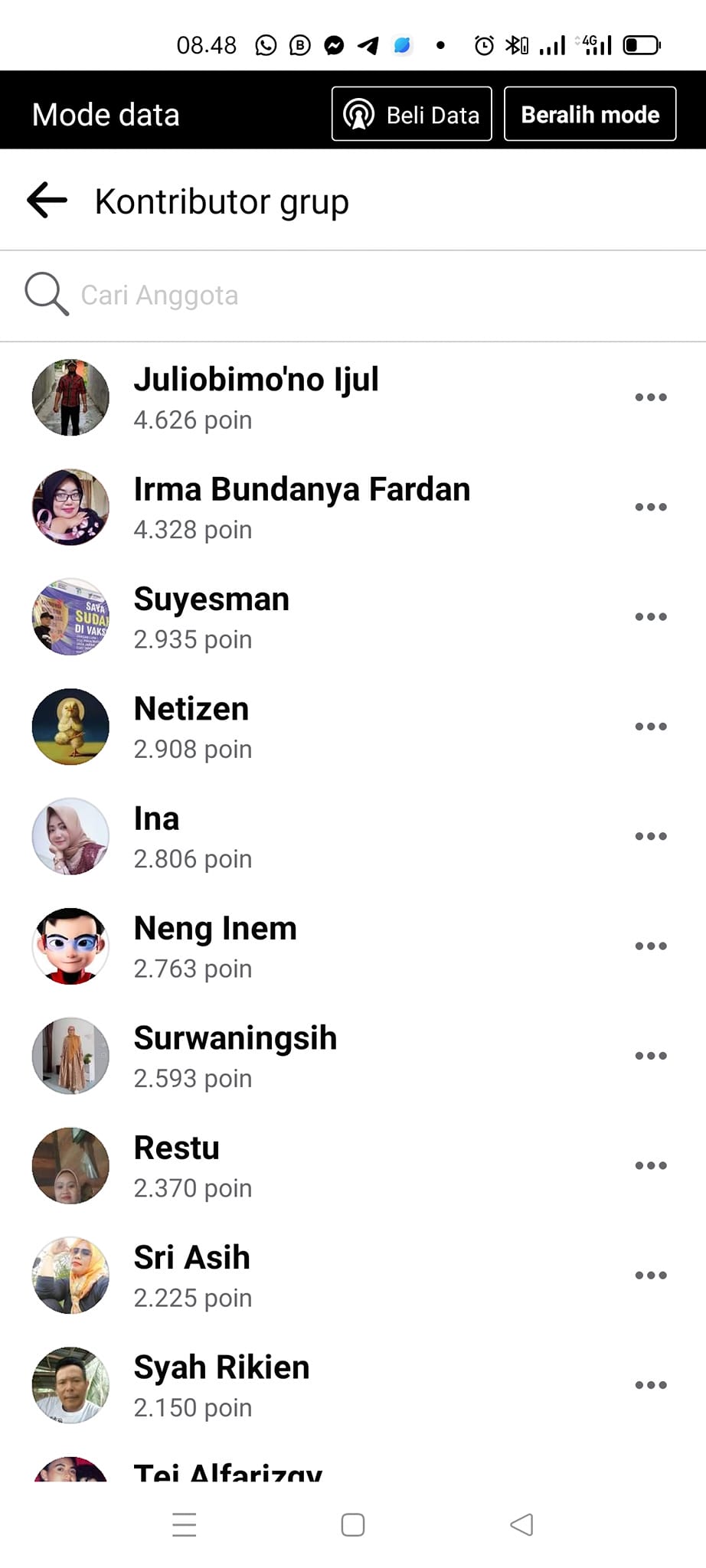
Task: Tap the Beli Data button
Action: click(x=411, y=114)
